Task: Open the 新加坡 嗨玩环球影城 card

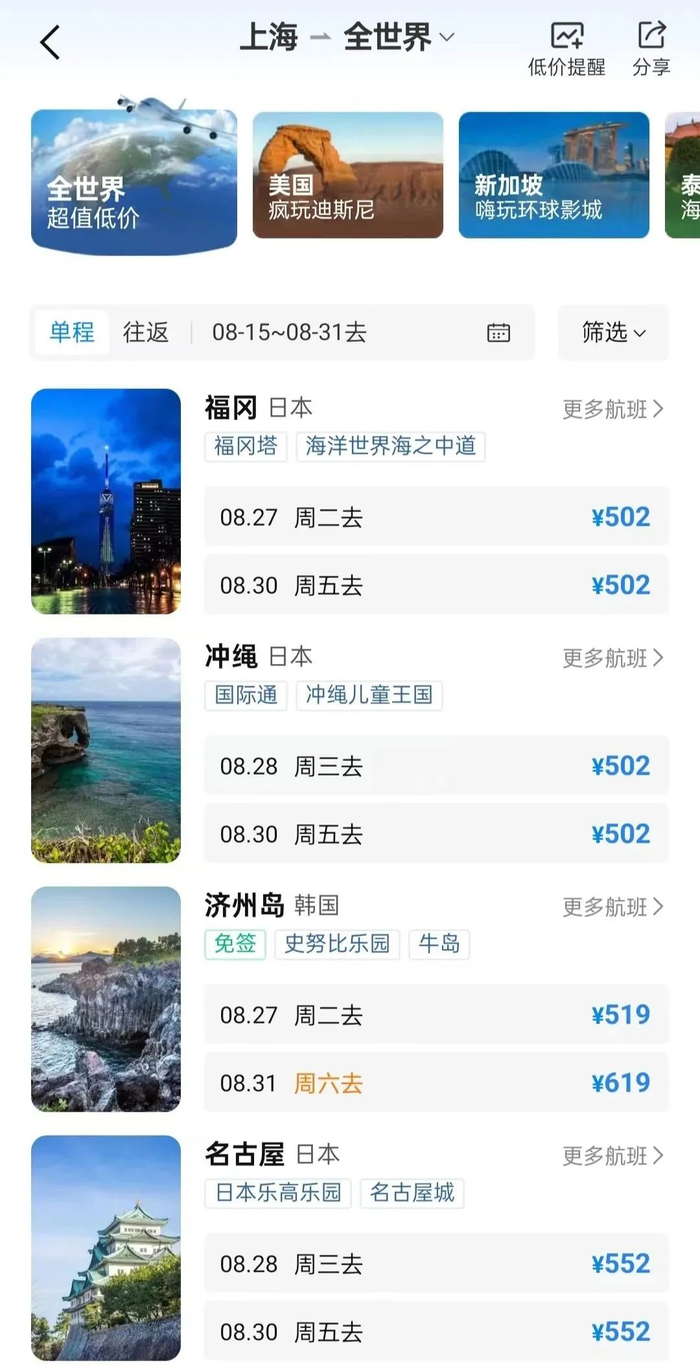Action: (553, 175)
